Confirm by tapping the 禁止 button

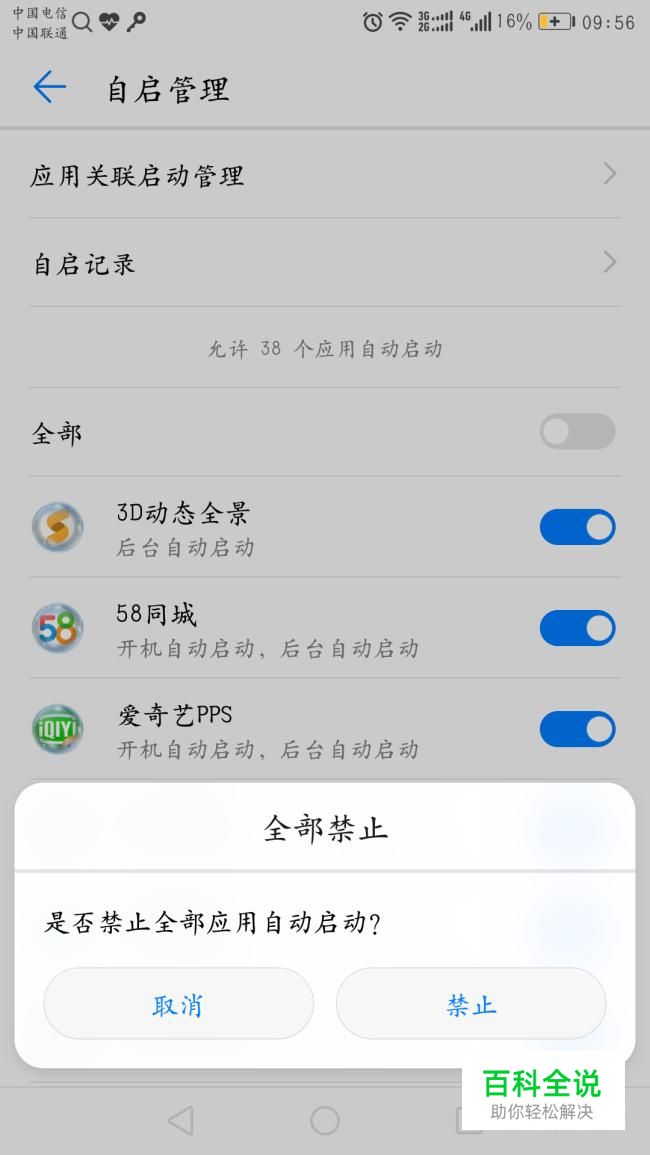click(471, 1003)
